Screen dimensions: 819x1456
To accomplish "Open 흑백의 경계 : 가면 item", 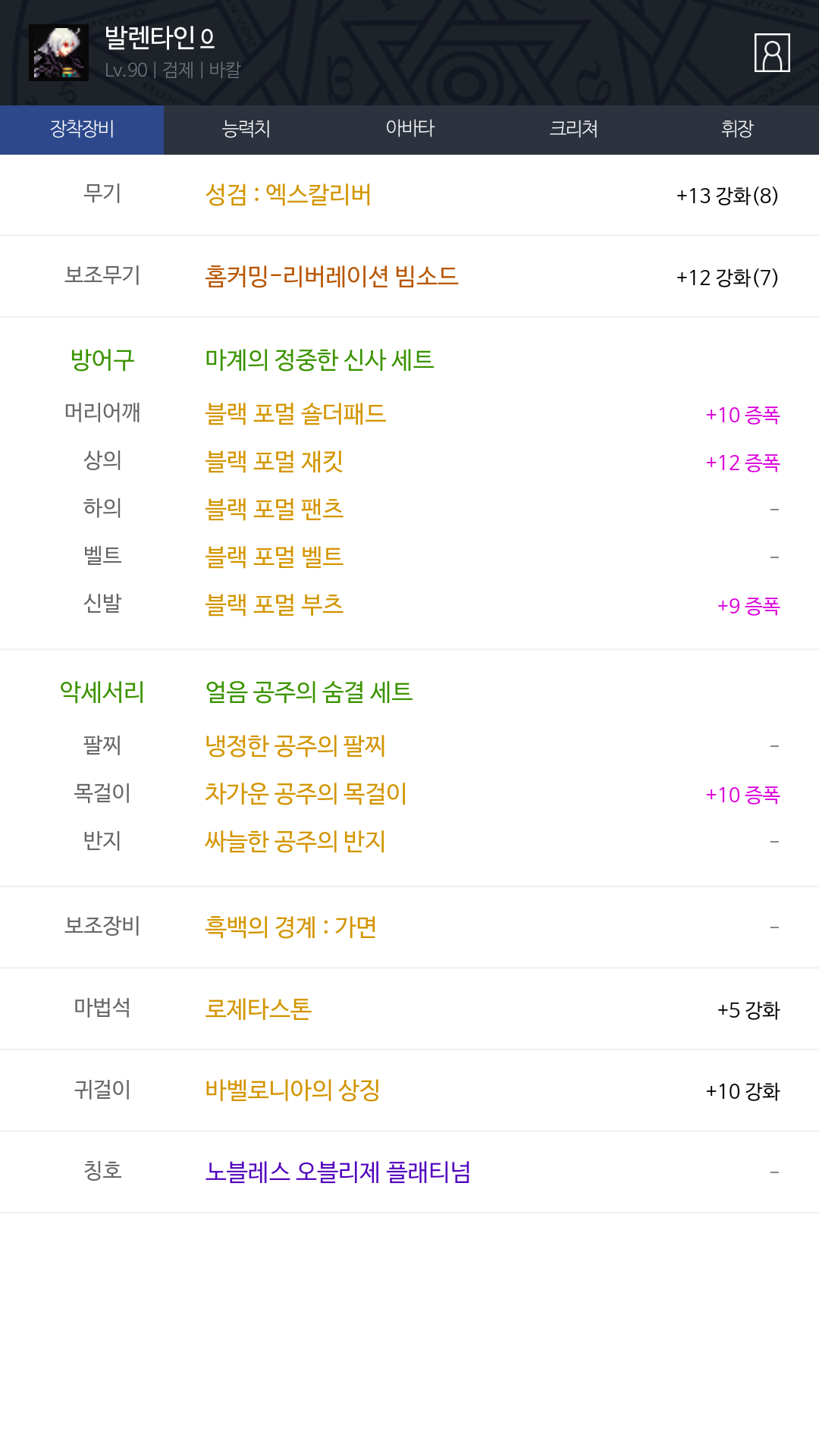I will (290, 926).
